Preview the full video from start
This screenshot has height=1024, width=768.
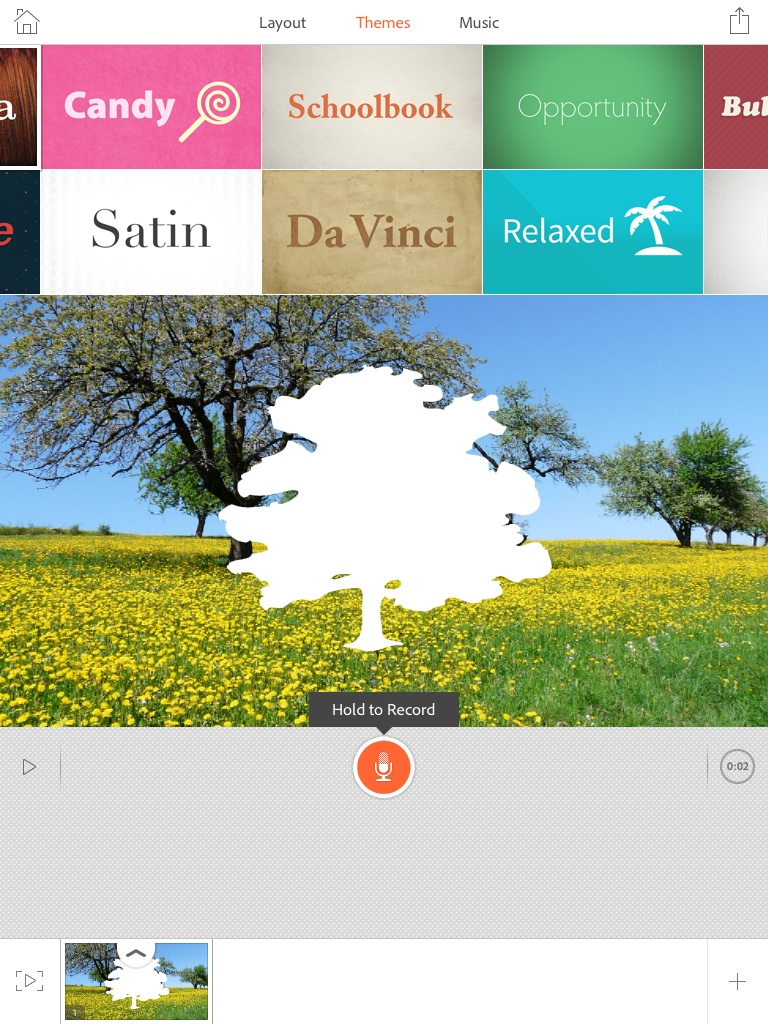pyautogui.click(x=29, y=981)
